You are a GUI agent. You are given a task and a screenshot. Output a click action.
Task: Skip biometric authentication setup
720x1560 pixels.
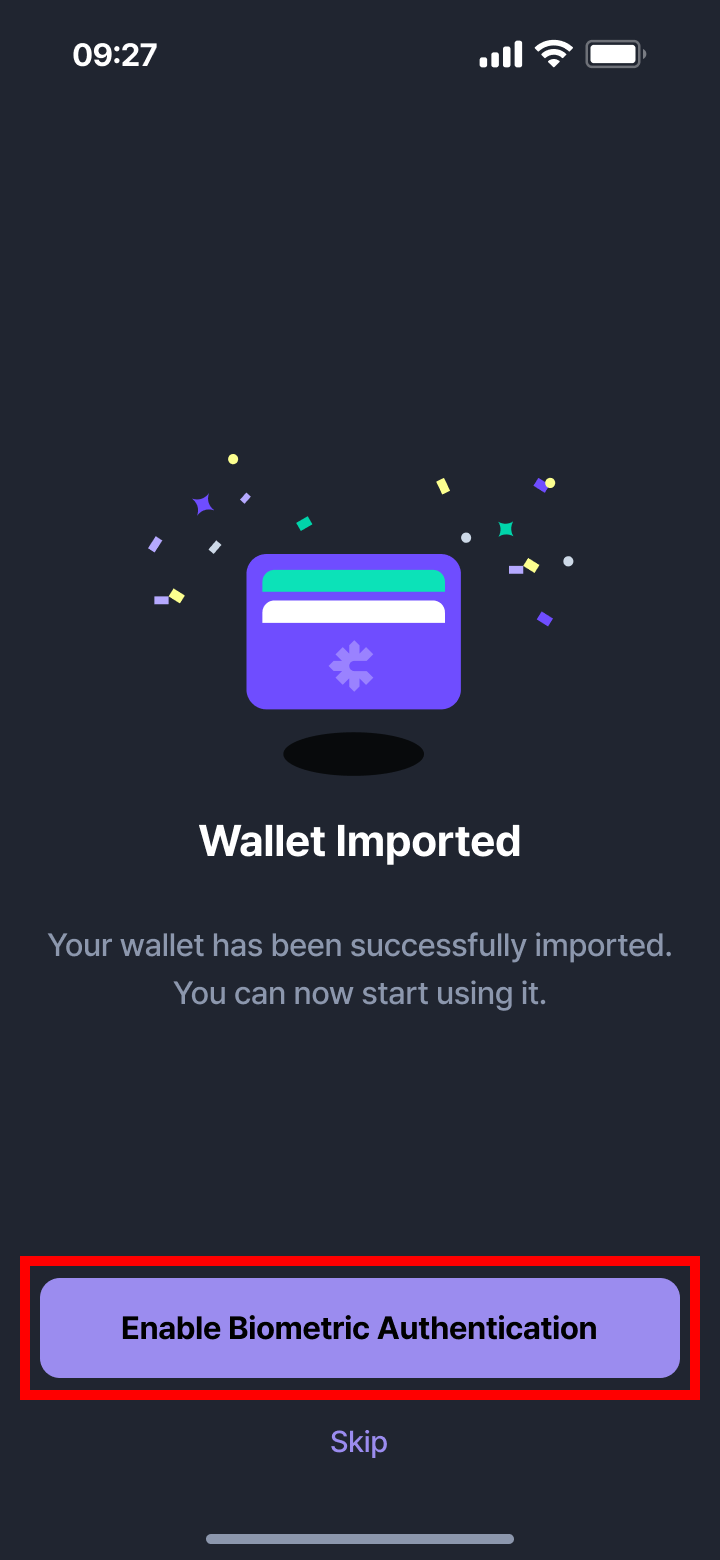coord(359,1441)
